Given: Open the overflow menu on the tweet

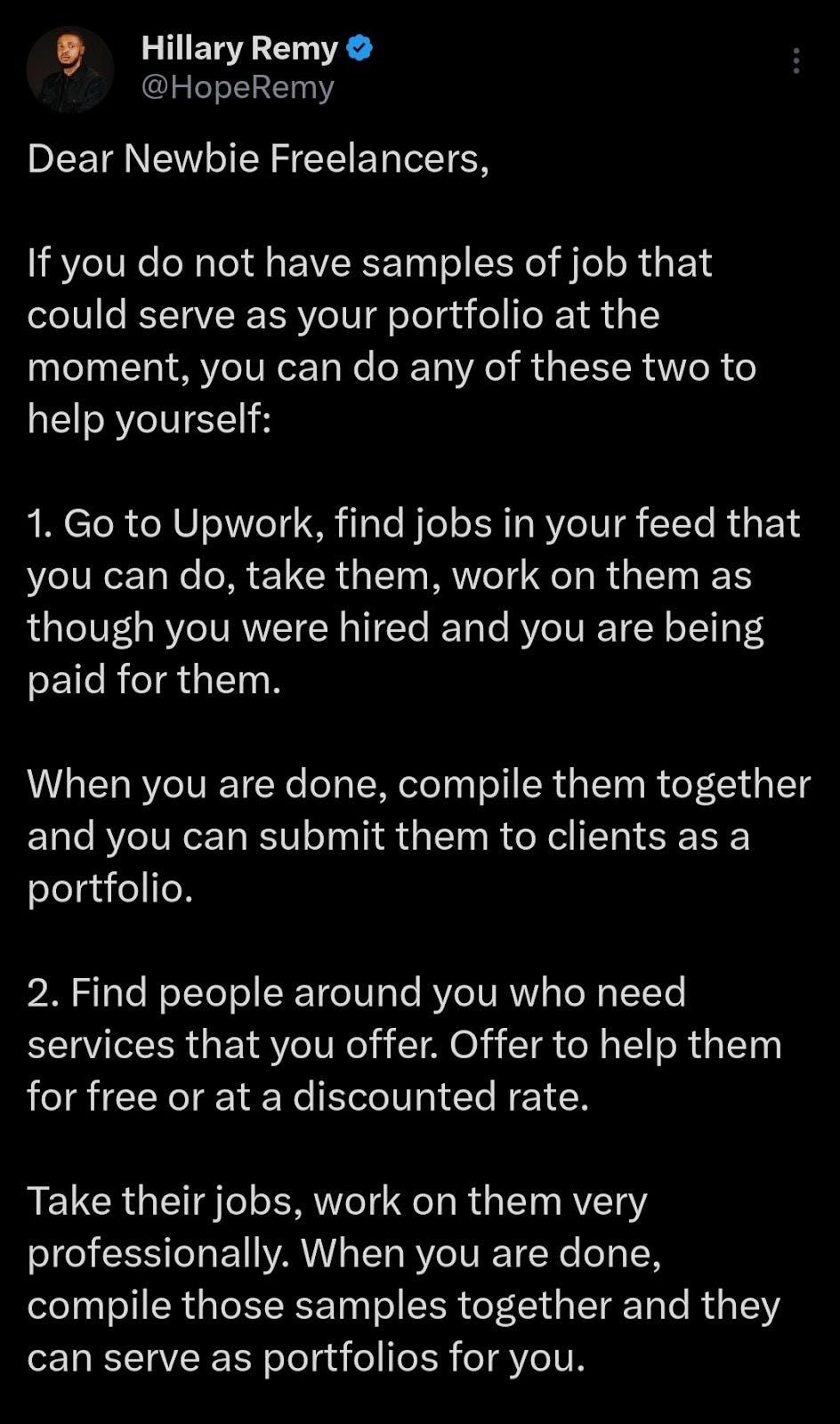Looking at the screenshot, I should pos(796,61).
